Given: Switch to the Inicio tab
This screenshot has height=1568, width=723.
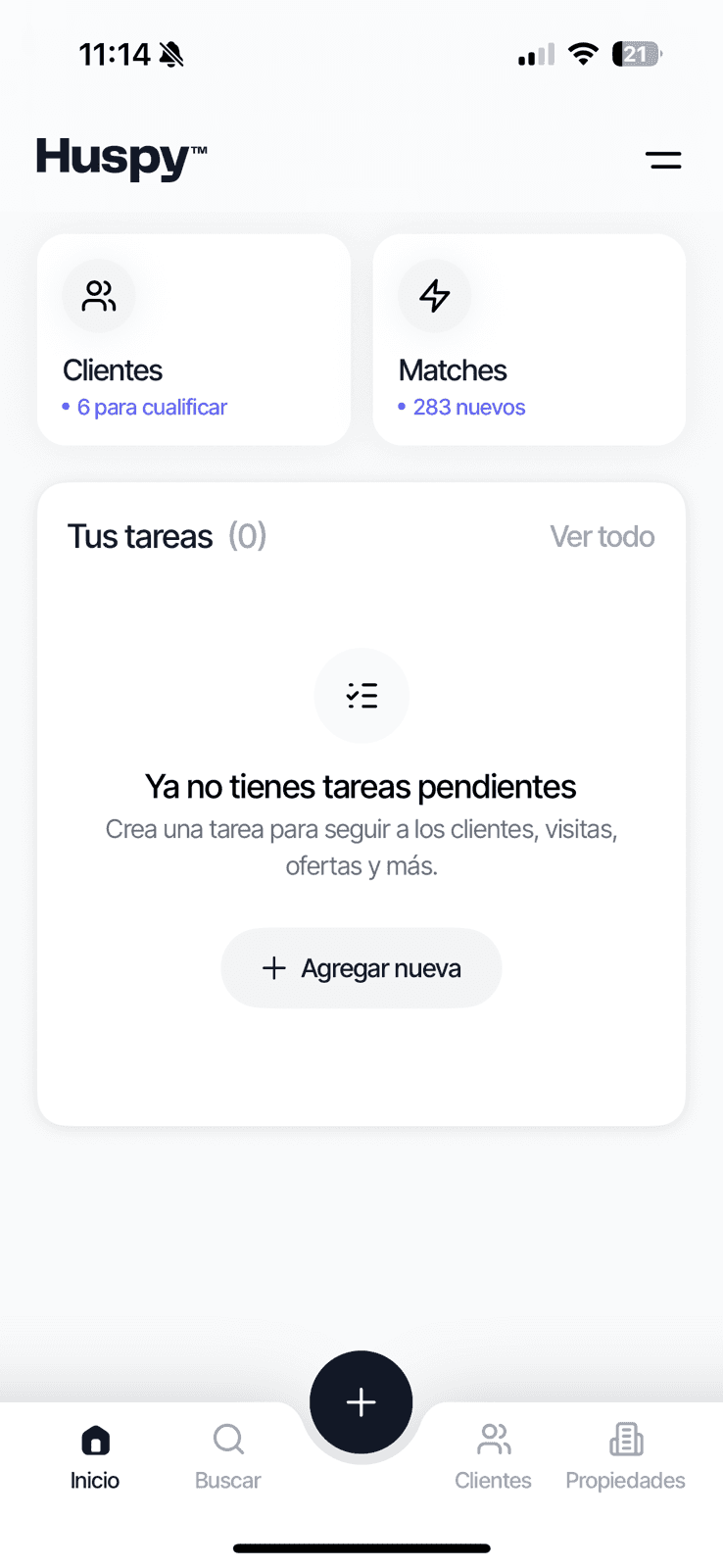Looking at the screenshot, I should point(95,1457).
